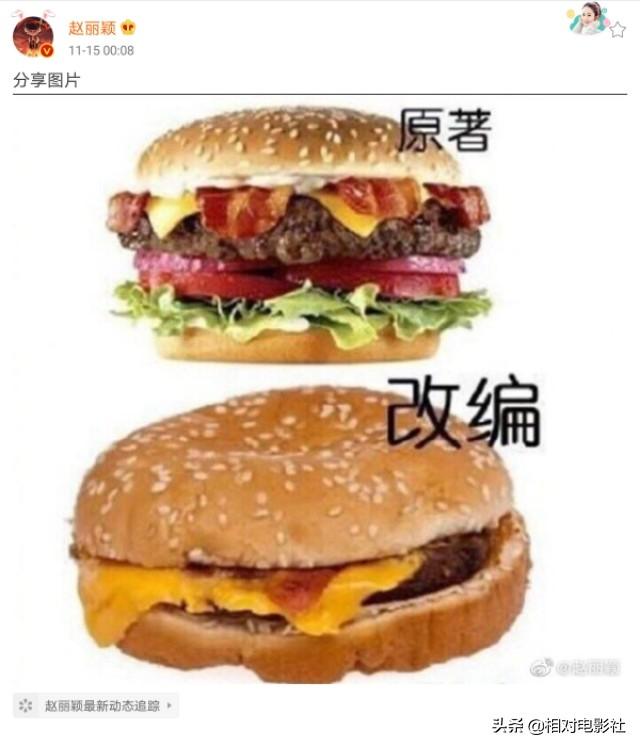Tap the 赵丽颖 username link

click(90, 27)
